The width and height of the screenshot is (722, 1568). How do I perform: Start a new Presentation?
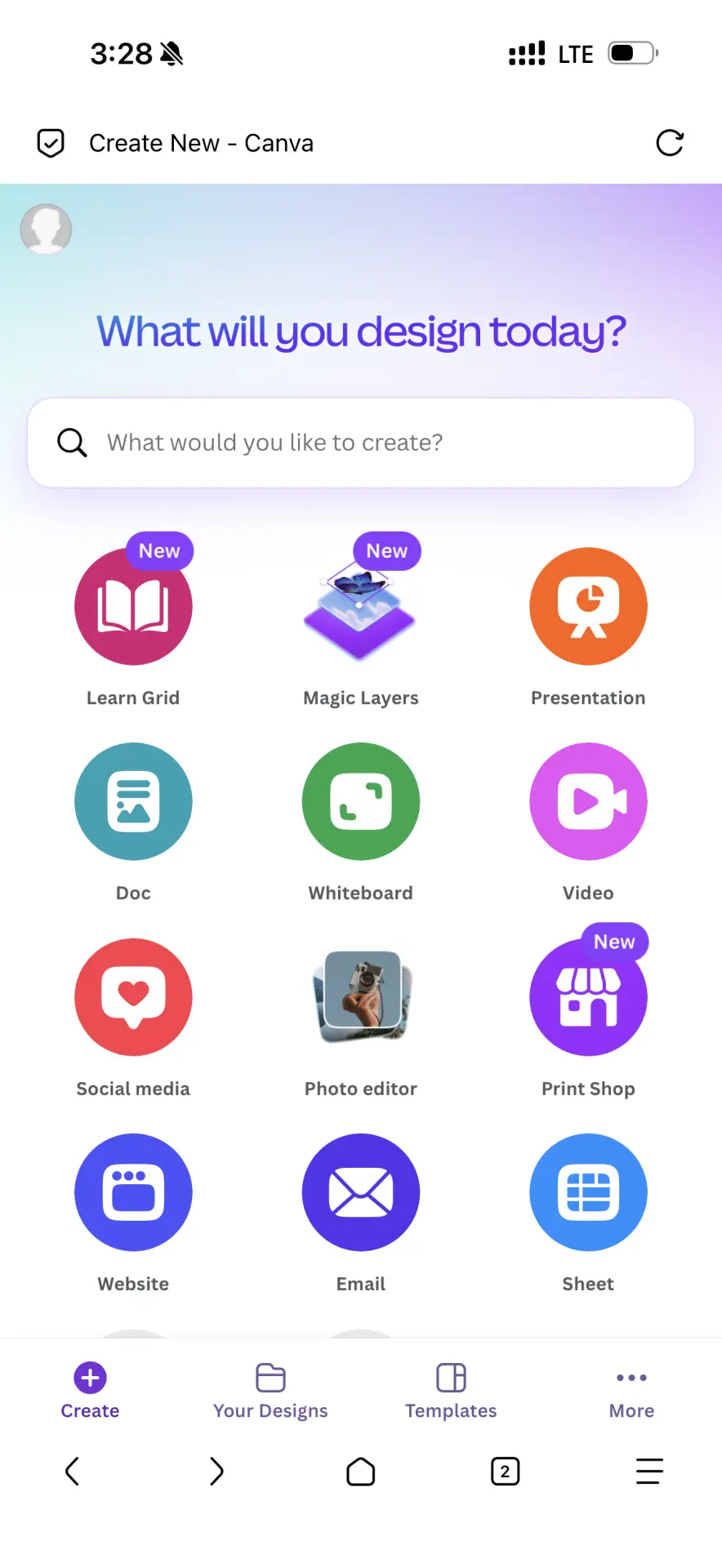(x=588, y=606)
